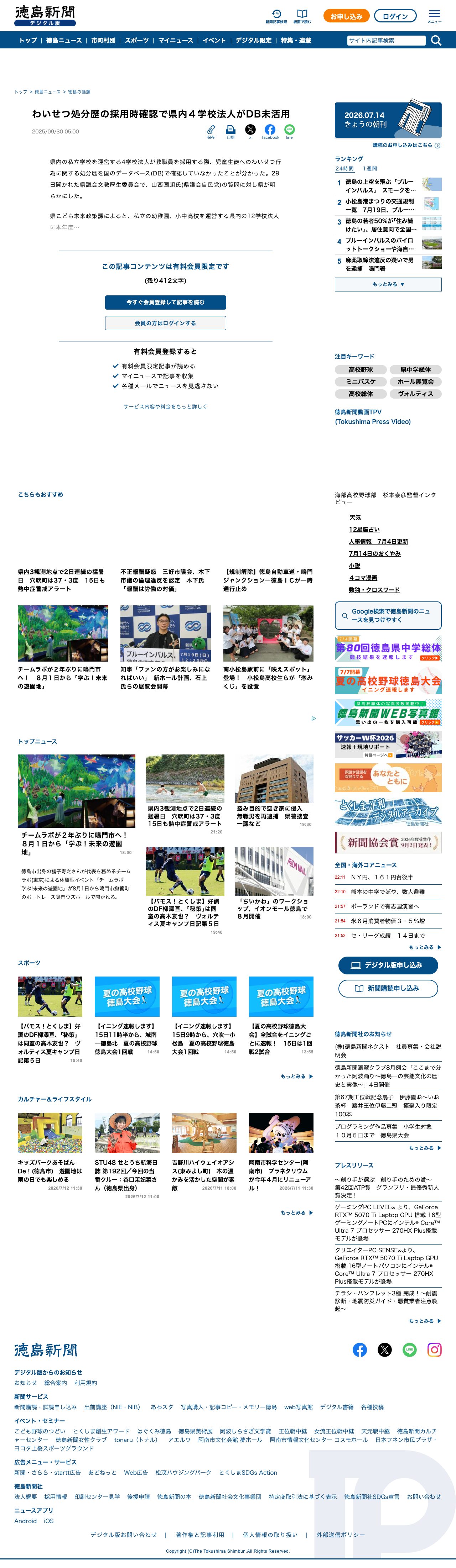Open サービス内容や料金をもっと詳しく link

point(165,407)
